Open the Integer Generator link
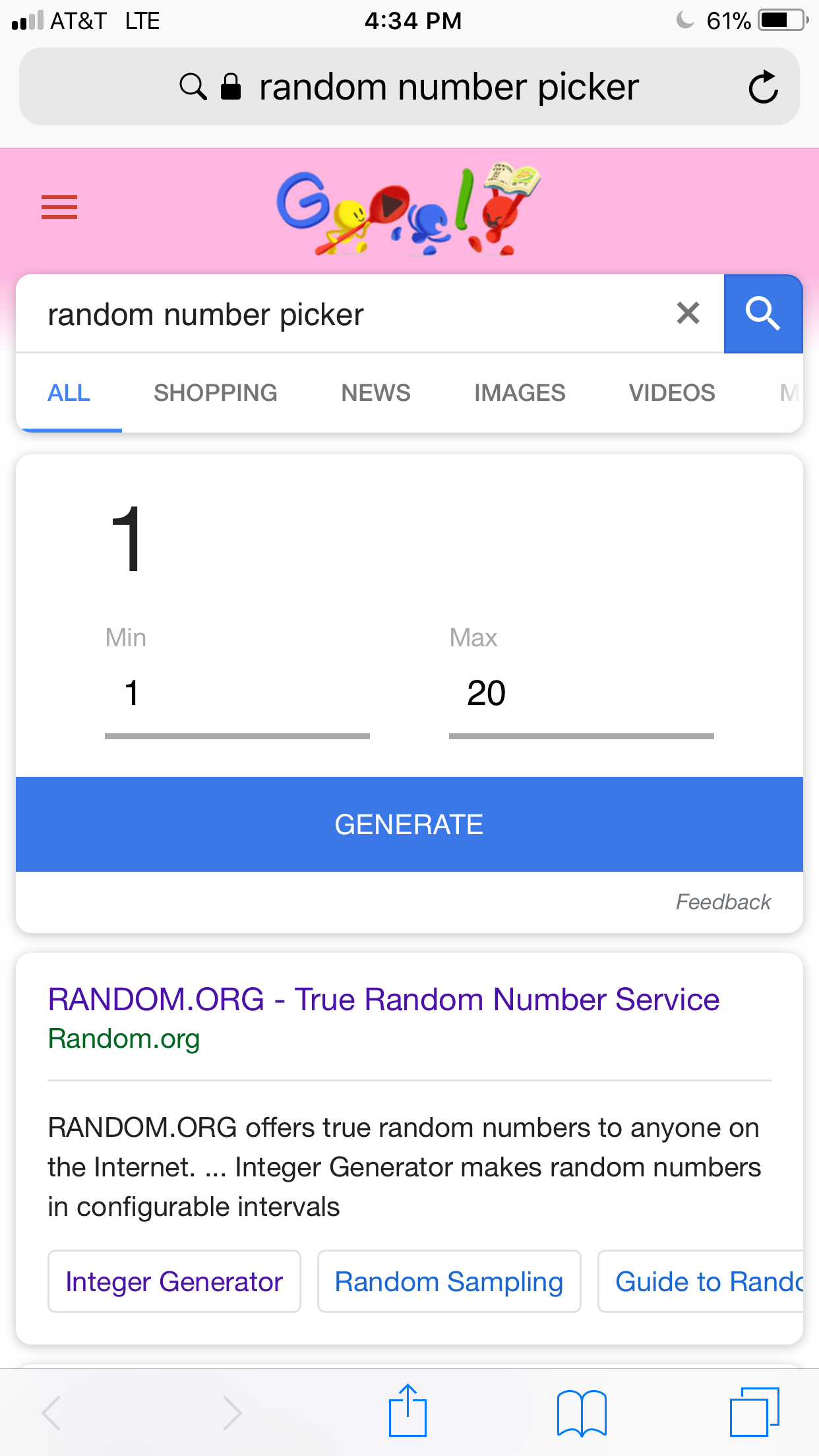This screenshot has height=1456, width=819. 174,1281
